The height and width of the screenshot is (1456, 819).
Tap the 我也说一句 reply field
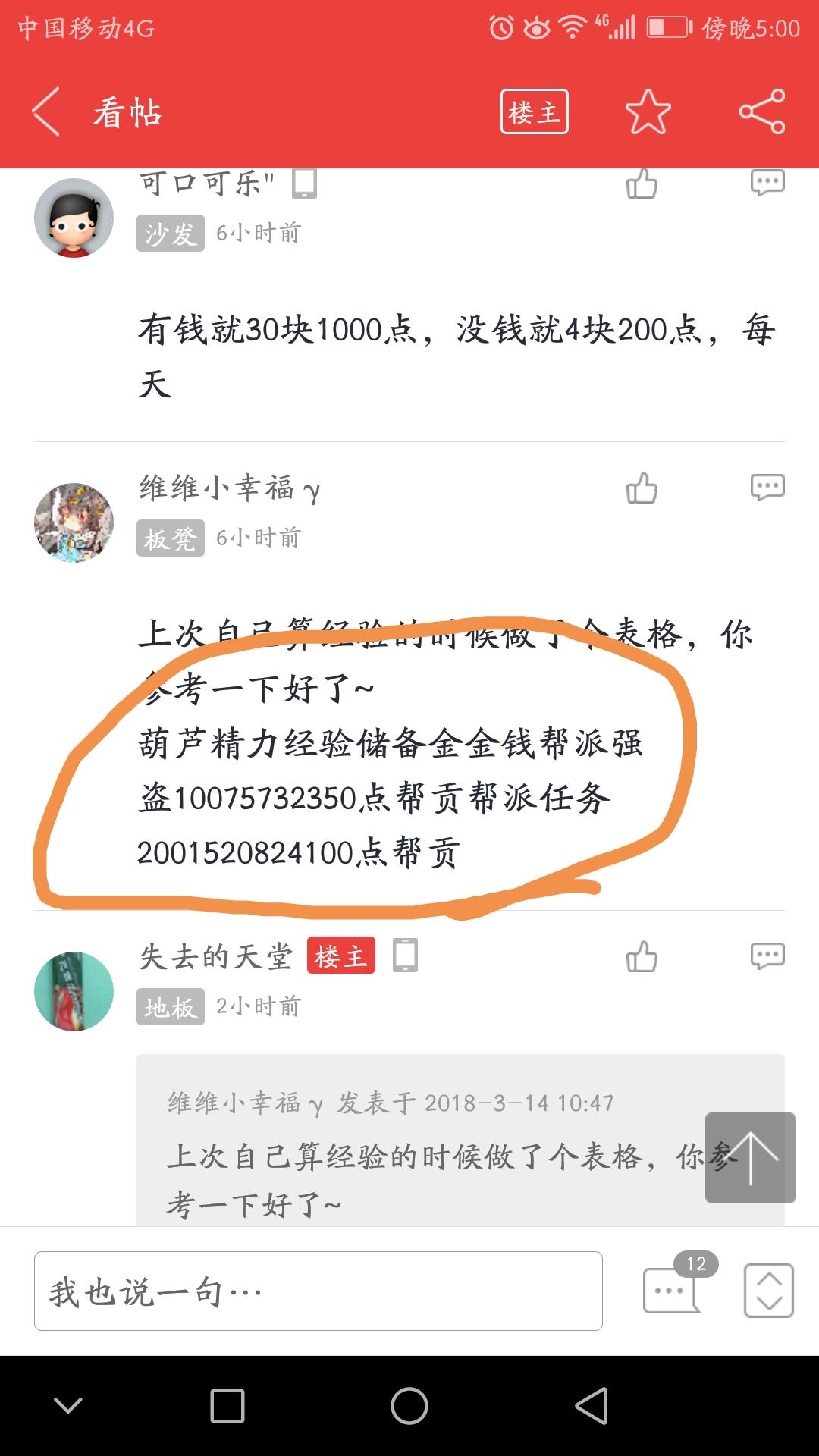coord(318,1291)
